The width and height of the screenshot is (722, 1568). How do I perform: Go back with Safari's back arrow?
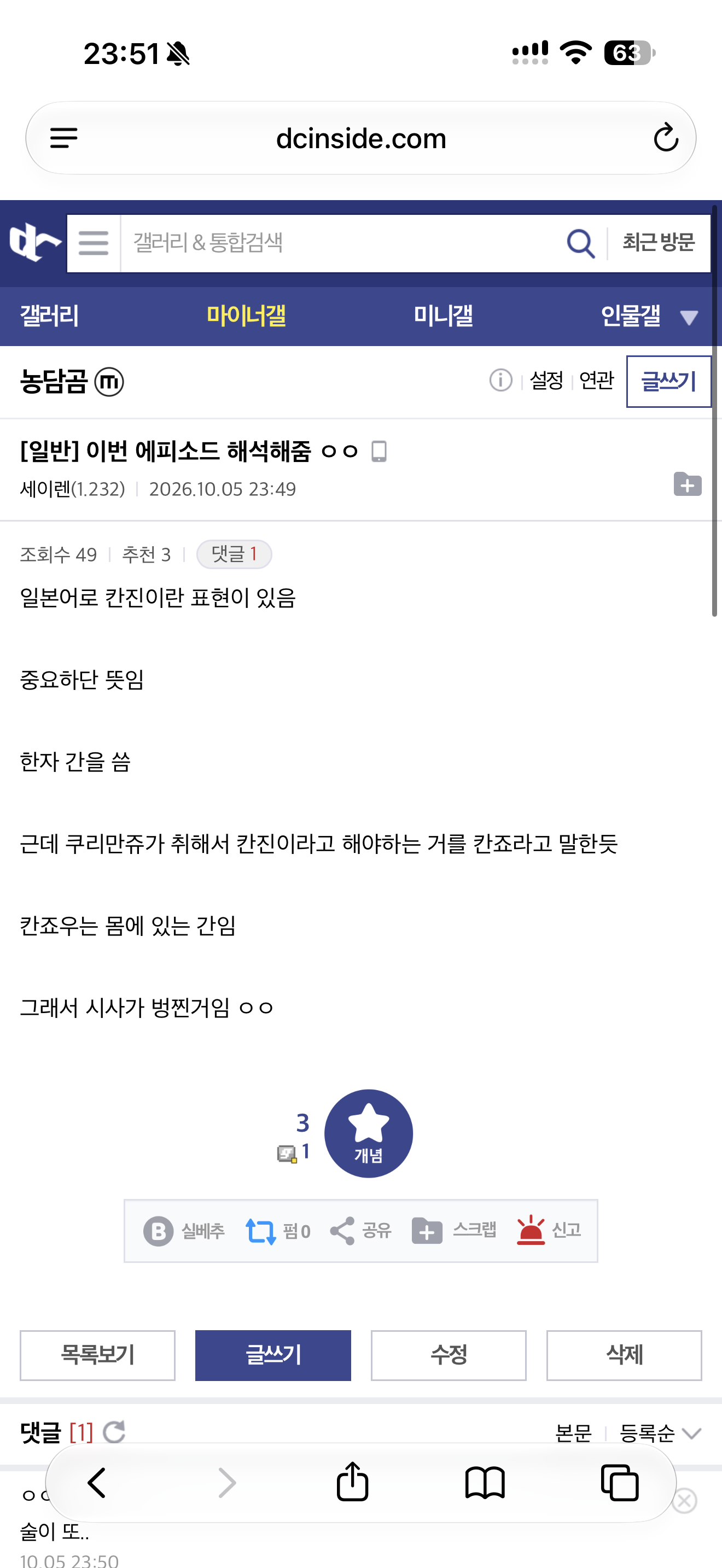pyautogui.click(x=97, y=1482)
